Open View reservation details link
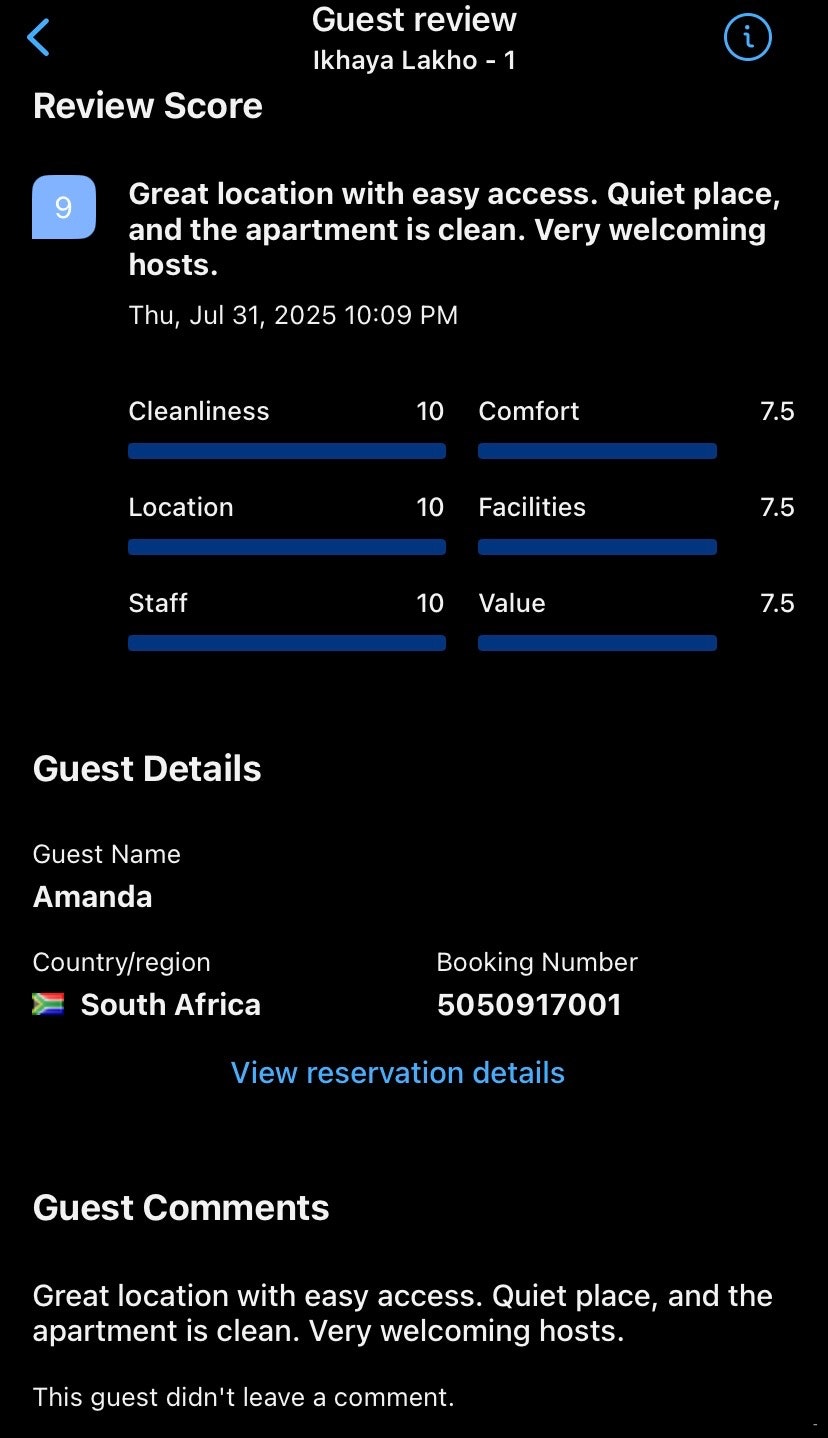The height and width of the screenshot is (1438, 828). point(398,1073)
